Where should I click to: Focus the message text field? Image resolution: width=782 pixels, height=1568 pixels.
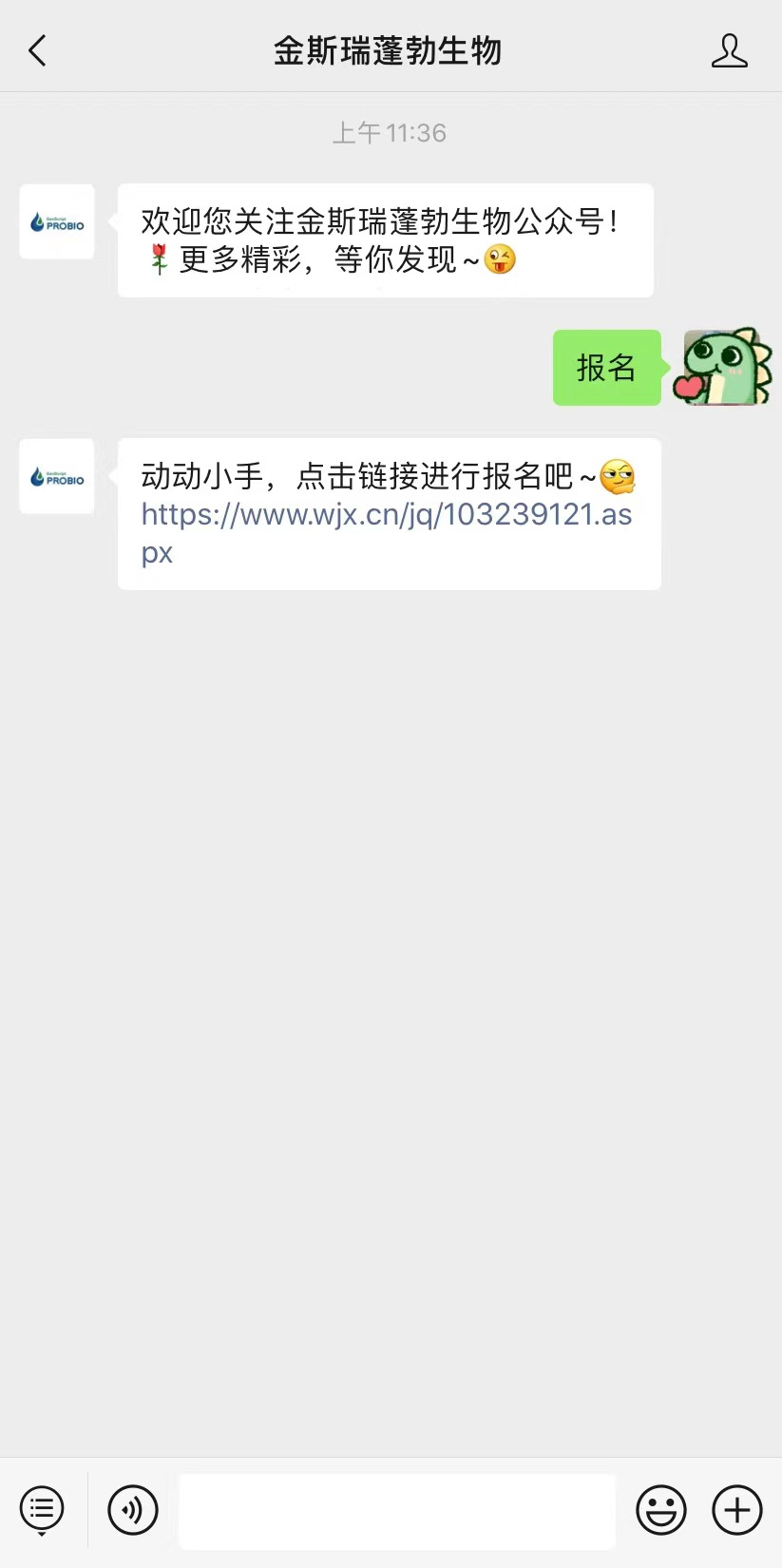coord(397,1511)
